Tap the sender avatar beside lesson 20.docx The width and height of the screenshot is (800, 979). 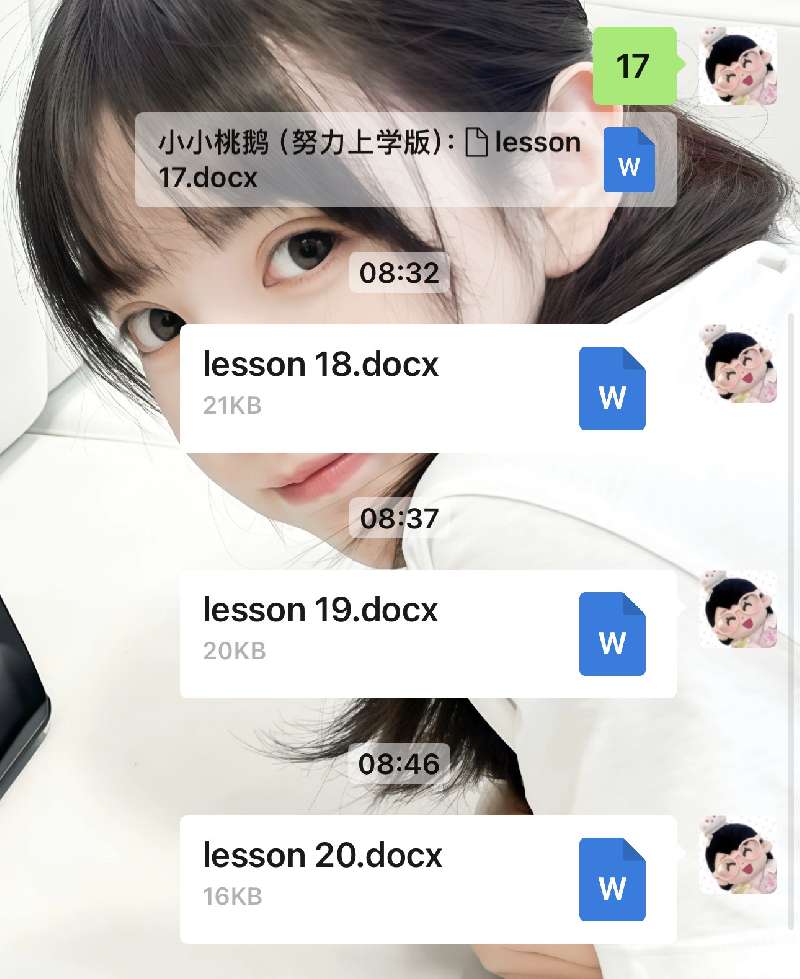(738, 854)
